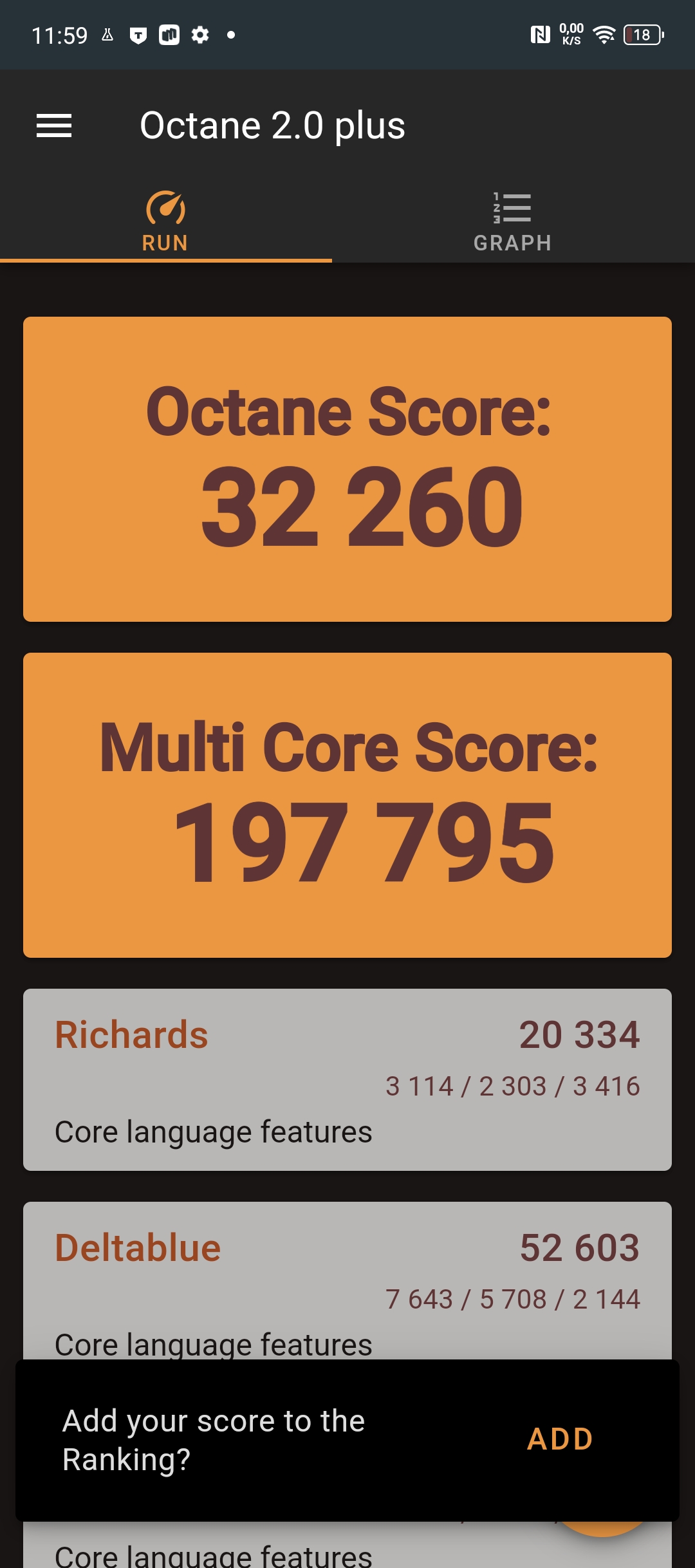Open the Richards benchmark card

tap(347, 1079)
